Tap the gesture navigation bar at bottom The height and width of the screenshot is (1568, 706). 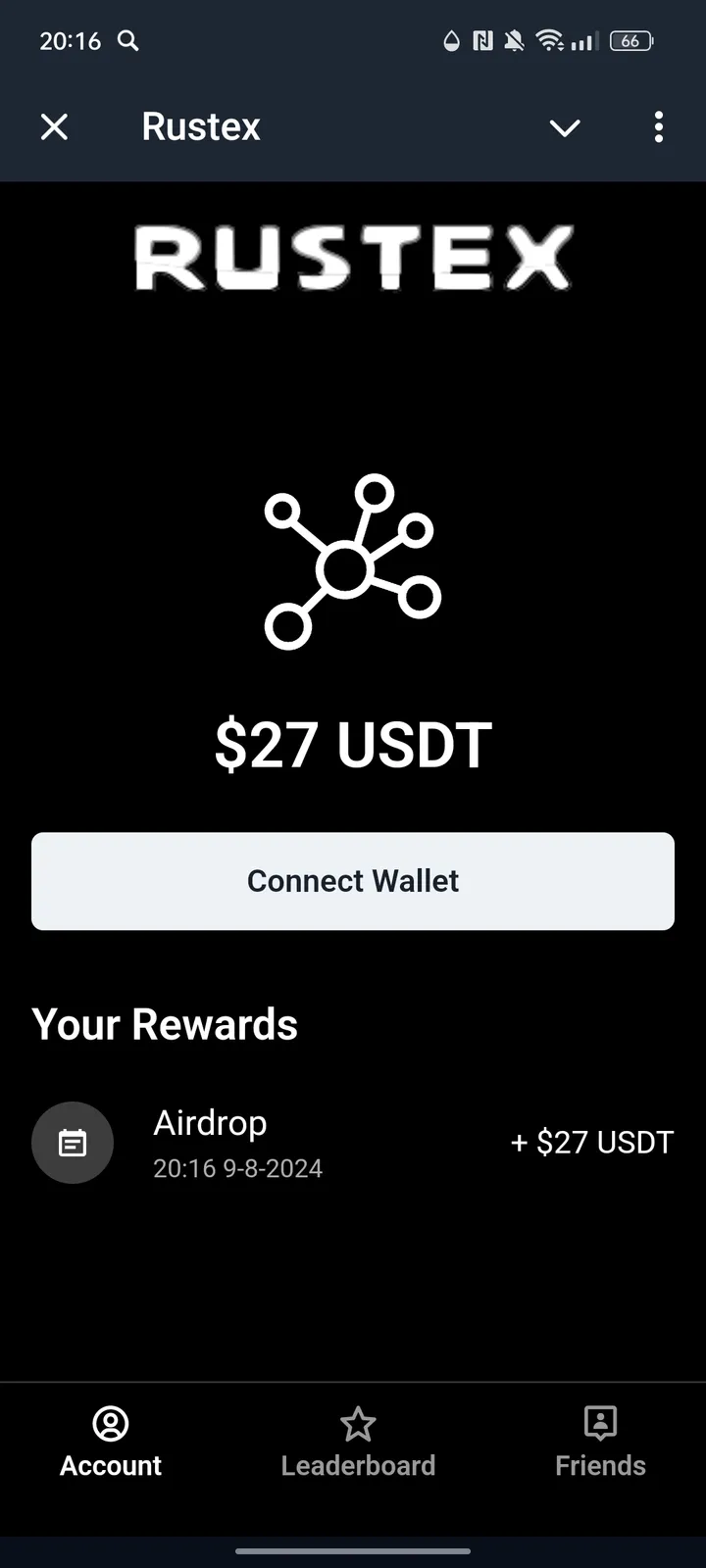tap(353, 1551)
